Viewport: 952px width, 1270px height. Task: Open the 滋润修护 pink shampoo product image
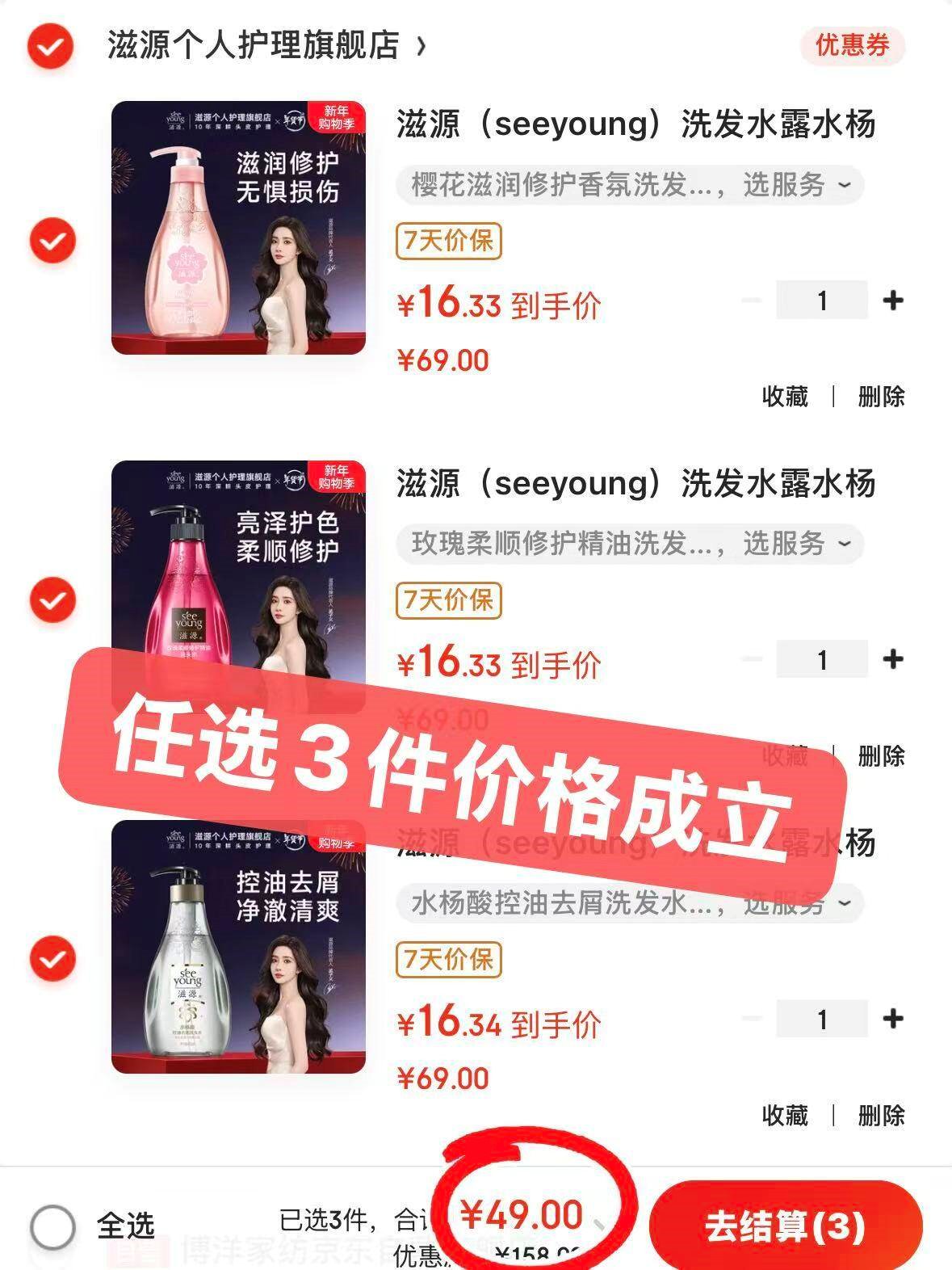[x=238, y=228]
